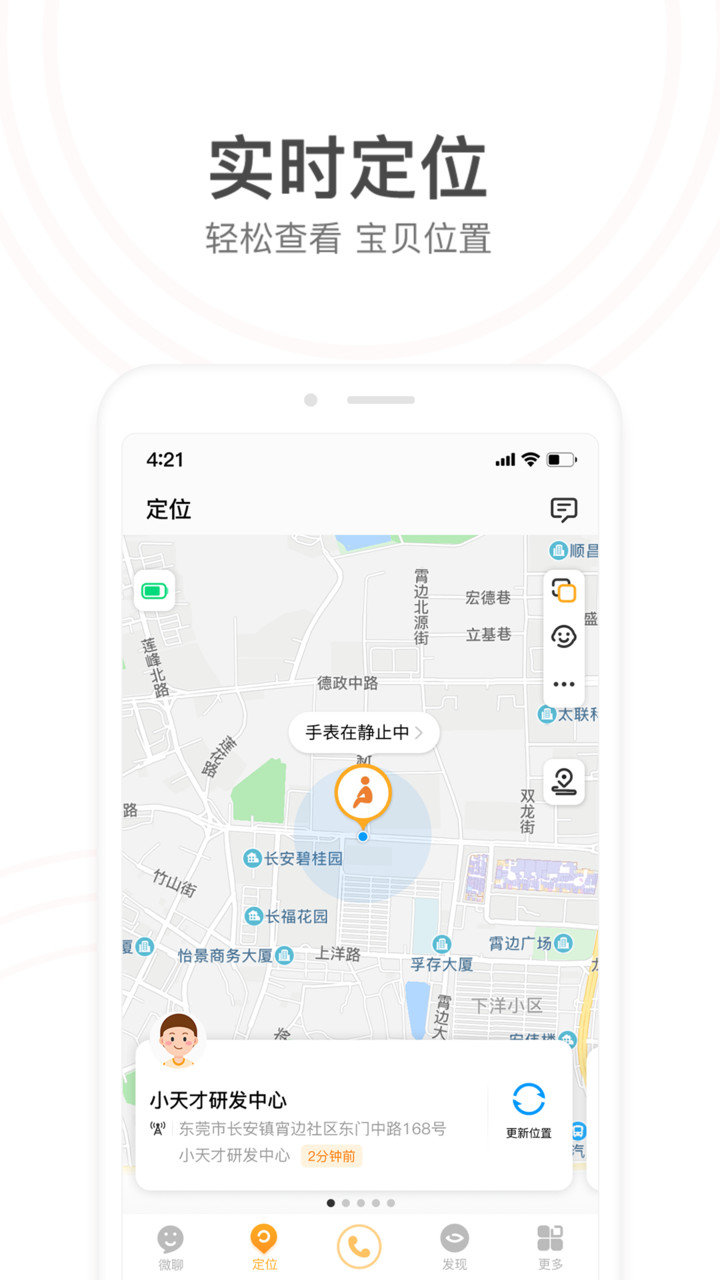The height and width of the screenshot is (1280, 720).
Task: Tap the 2分钟前 timestamp tag
Action: [334, 1156]
